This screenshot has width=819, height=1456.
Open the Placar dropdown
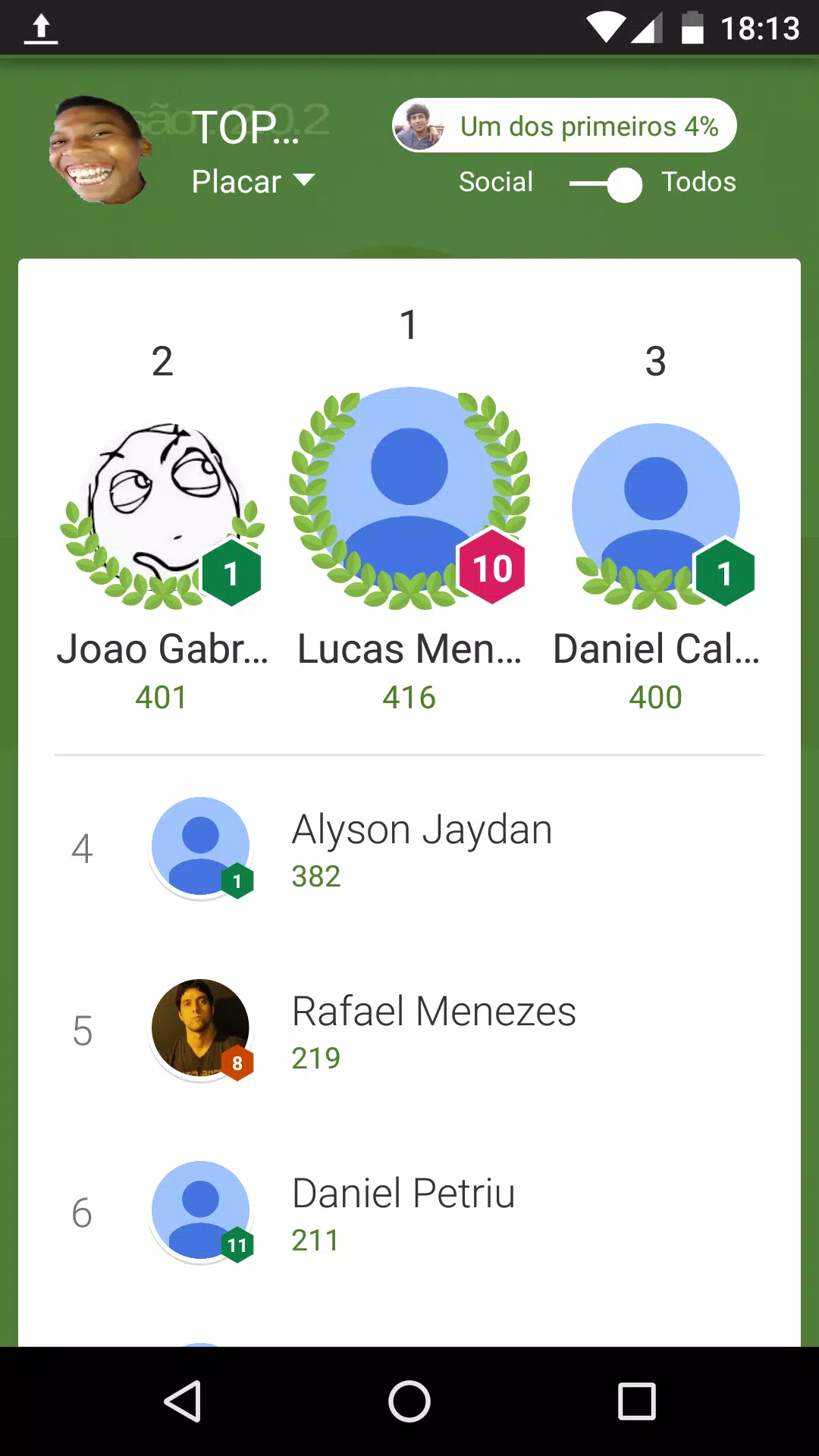[x=236, y=181]
